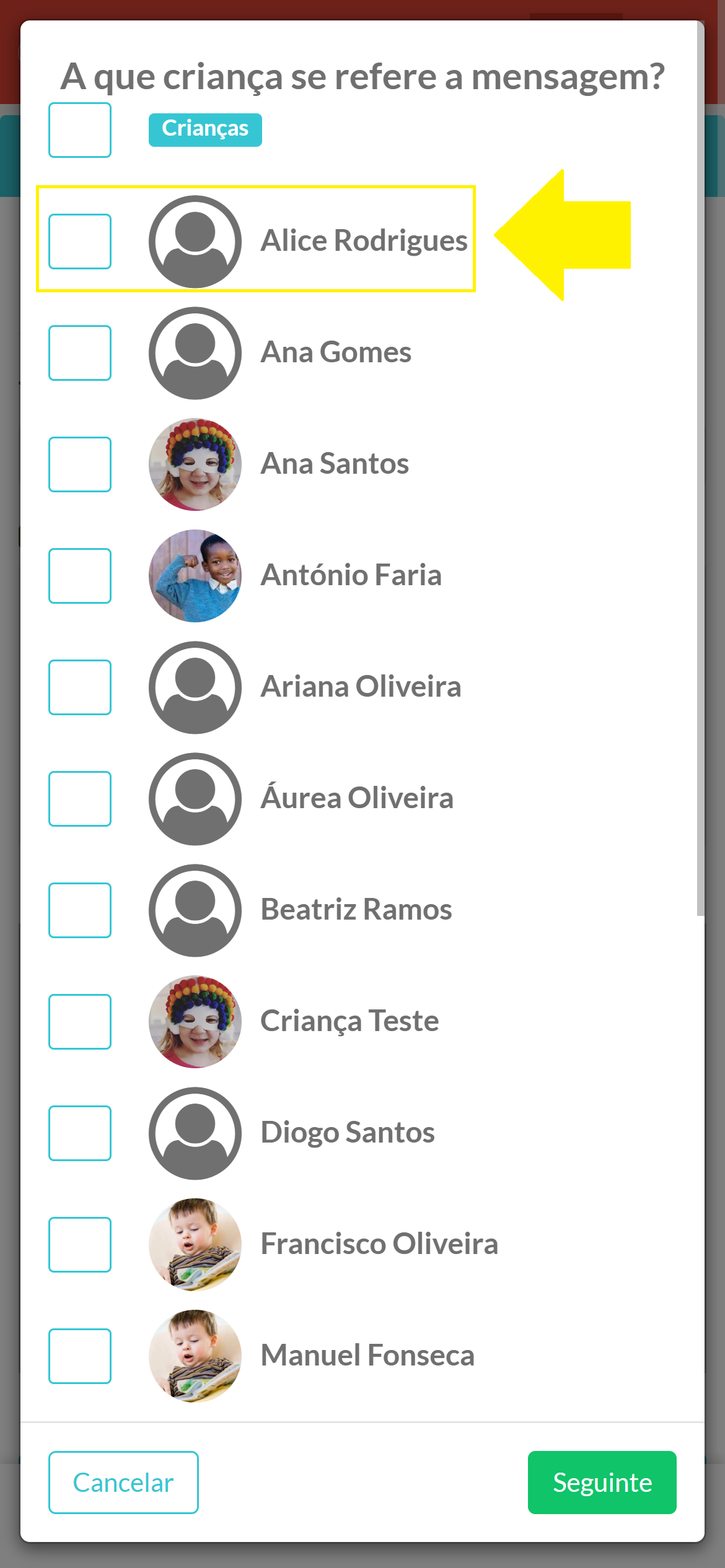
Task: Check the box for Ana Santos
Action: click(x=80, y=464)
